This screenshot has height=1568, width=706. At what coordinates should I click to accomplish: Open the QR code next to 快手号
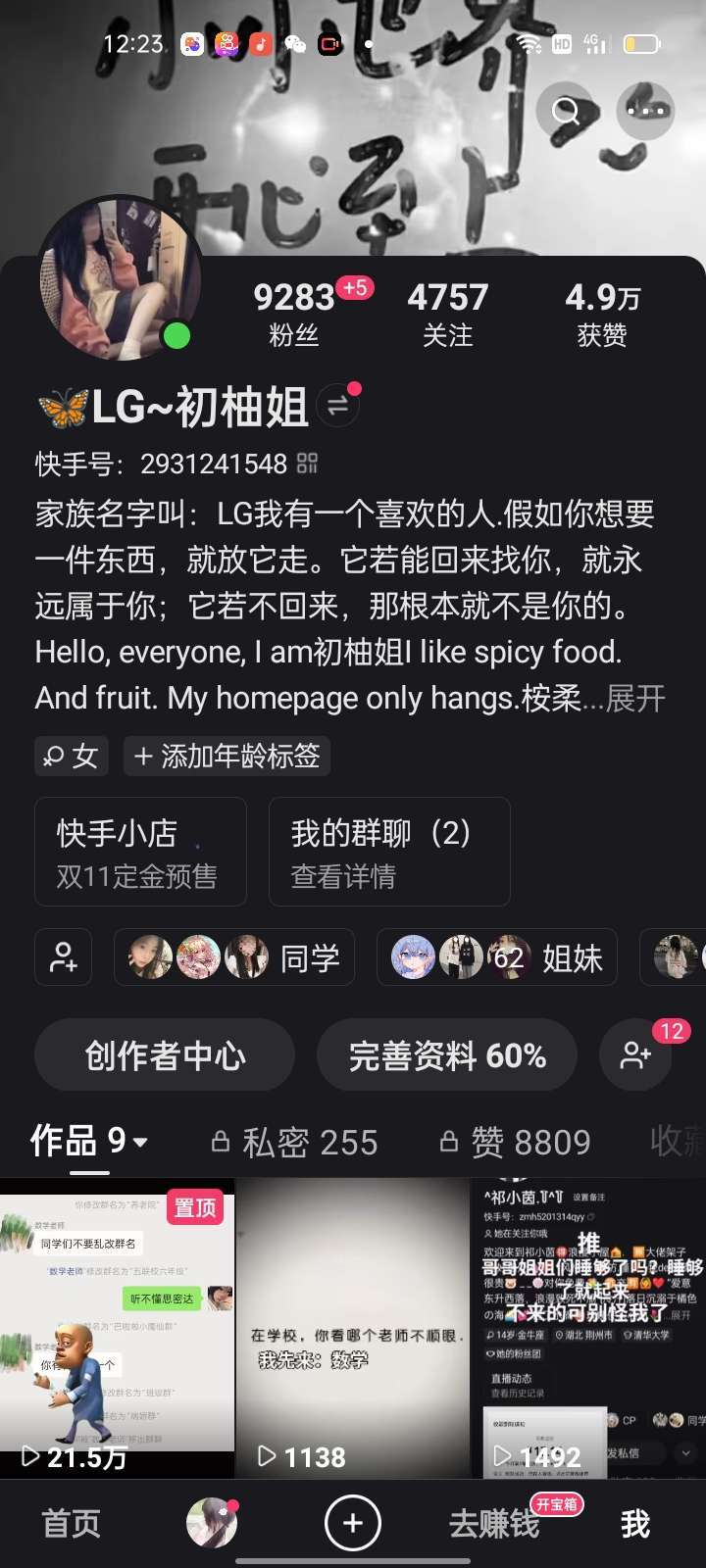(308, 464)
